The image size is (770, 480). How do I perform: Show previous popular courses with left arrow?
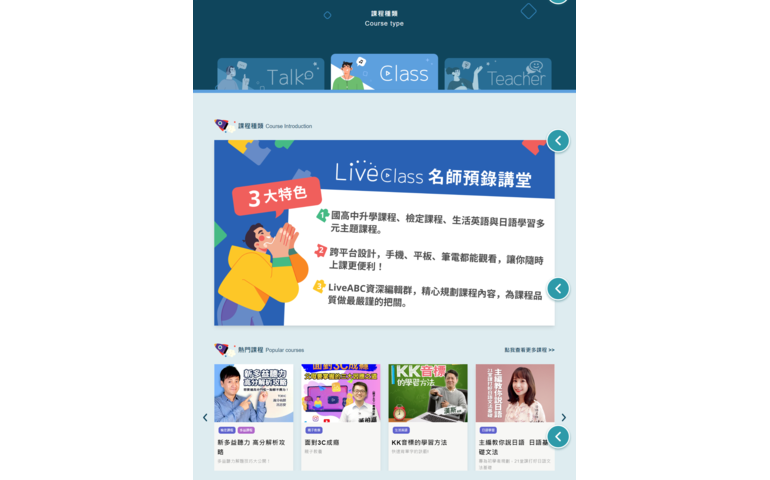tap(205, 418)
